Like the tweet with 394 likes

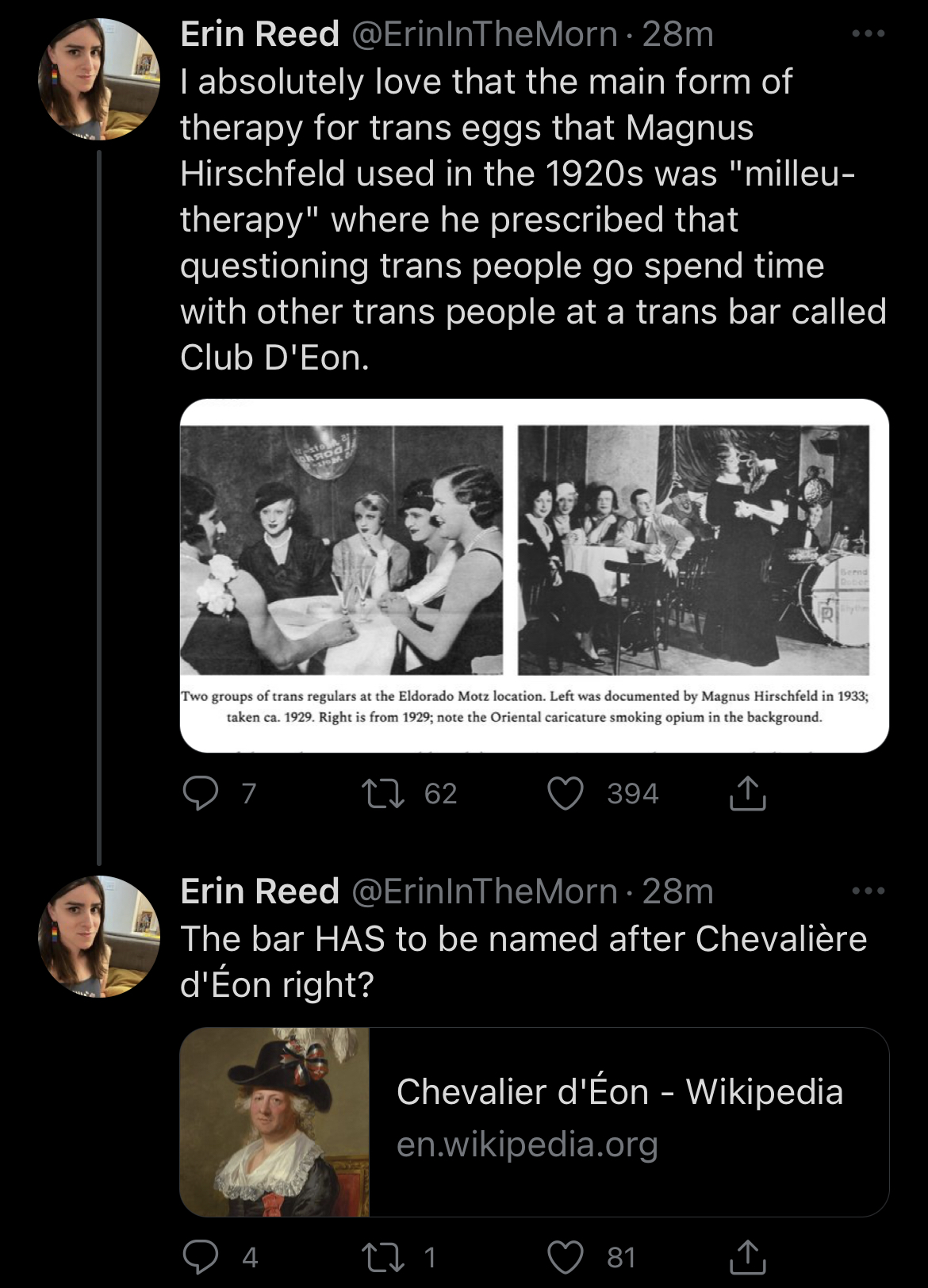[x=566, y=793]
